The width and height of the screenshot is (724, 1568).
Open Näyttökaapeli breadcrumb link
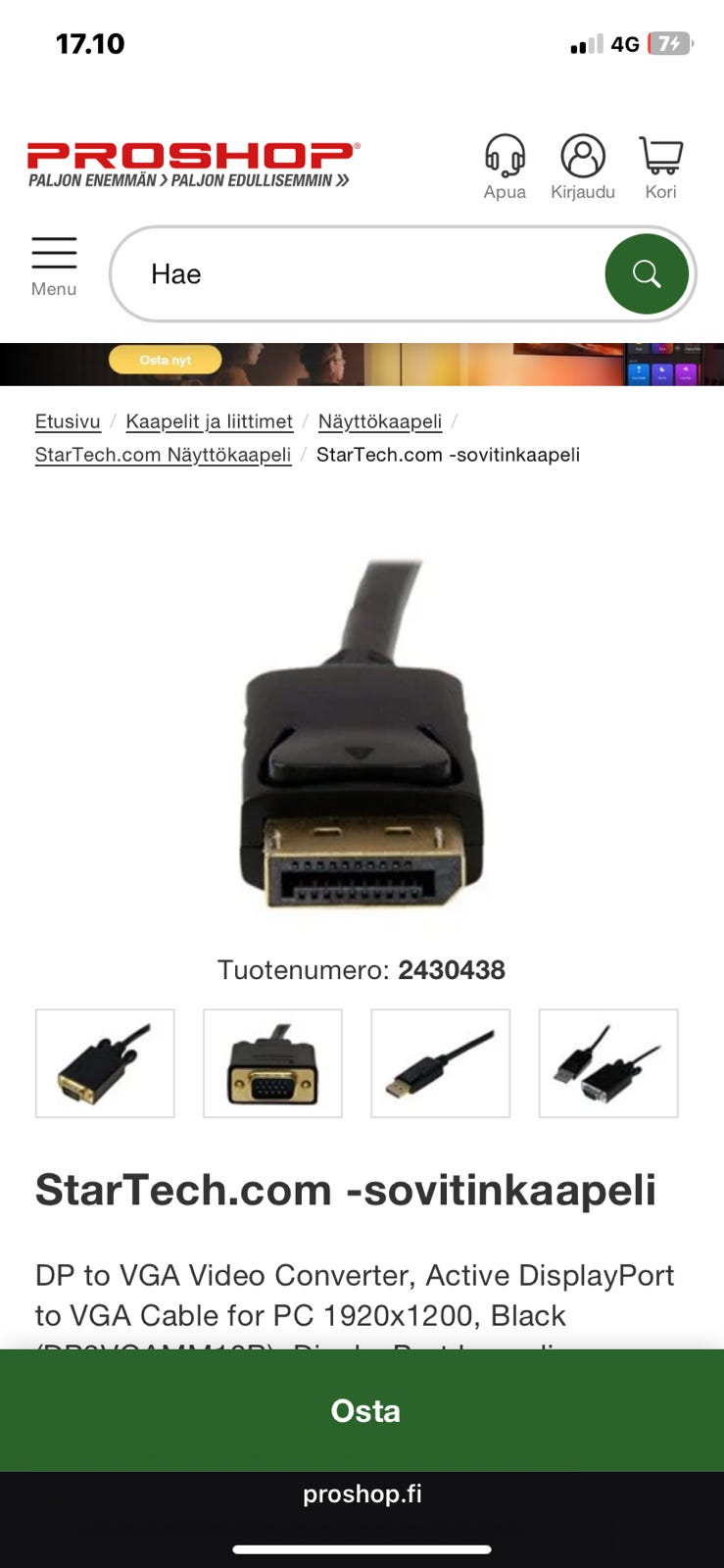point(380,421)
